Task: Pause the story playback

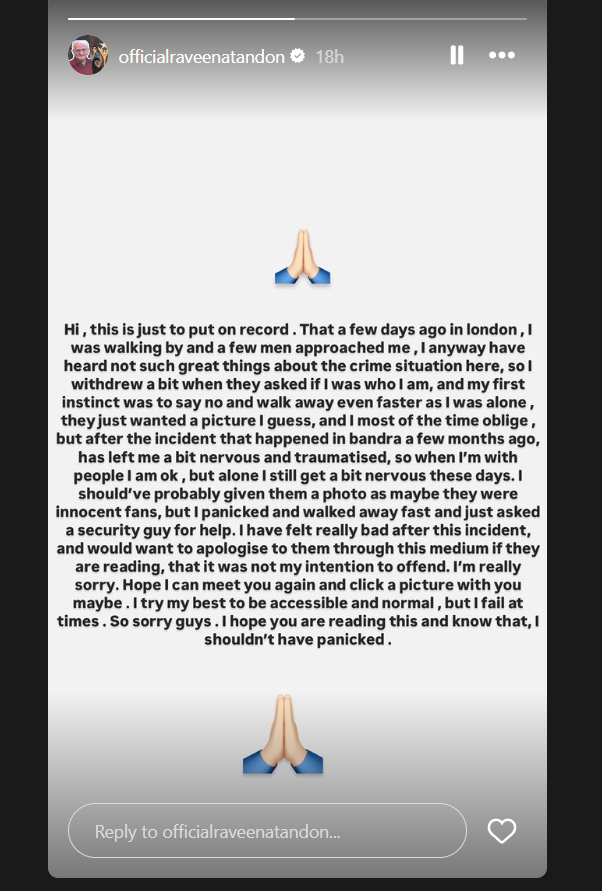Action: click(x=457, y=56)
